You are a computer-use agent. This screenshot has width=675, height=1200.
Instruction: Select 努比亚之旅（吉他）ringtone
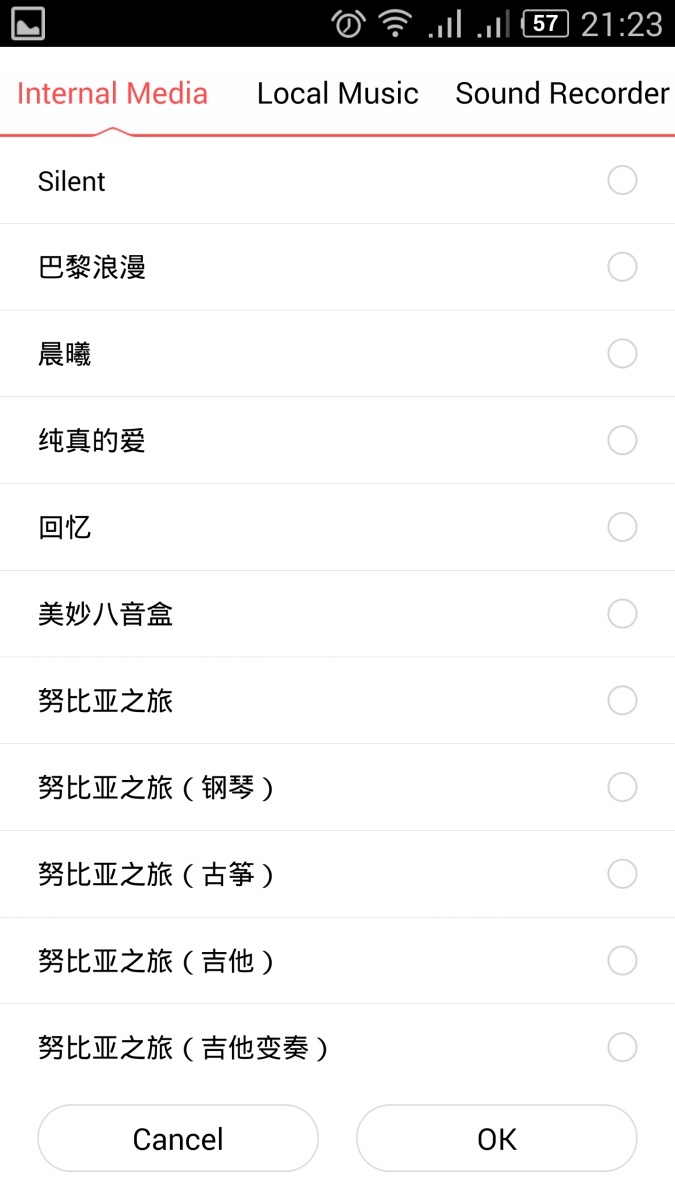pos(337,961)
